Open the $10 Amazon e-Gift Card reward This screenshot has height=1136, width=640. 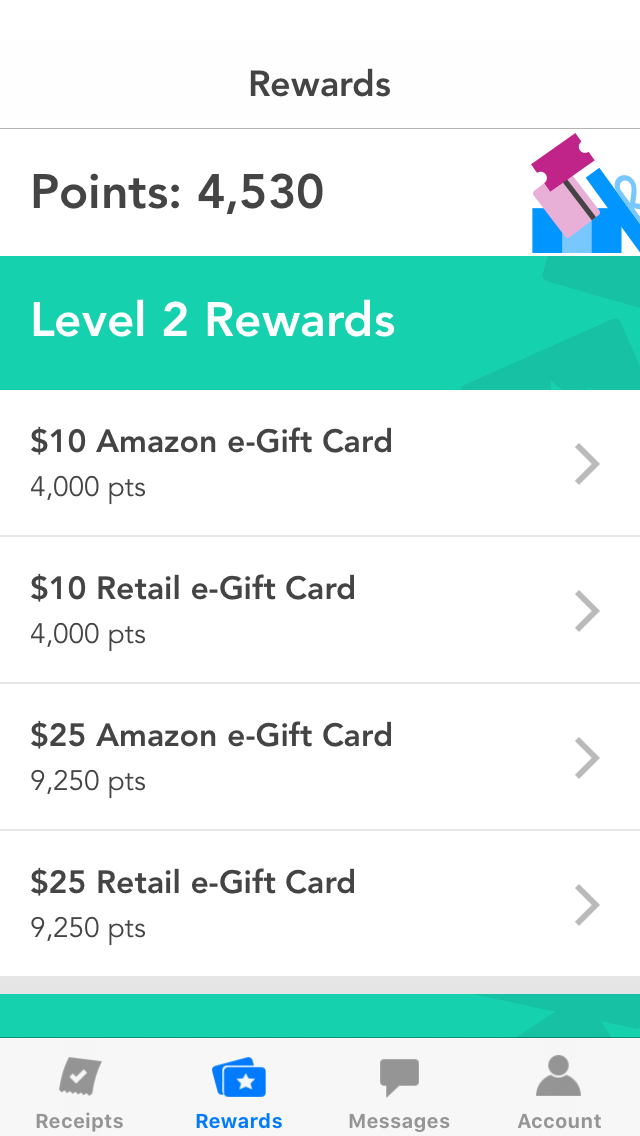[x=320, y=463]
